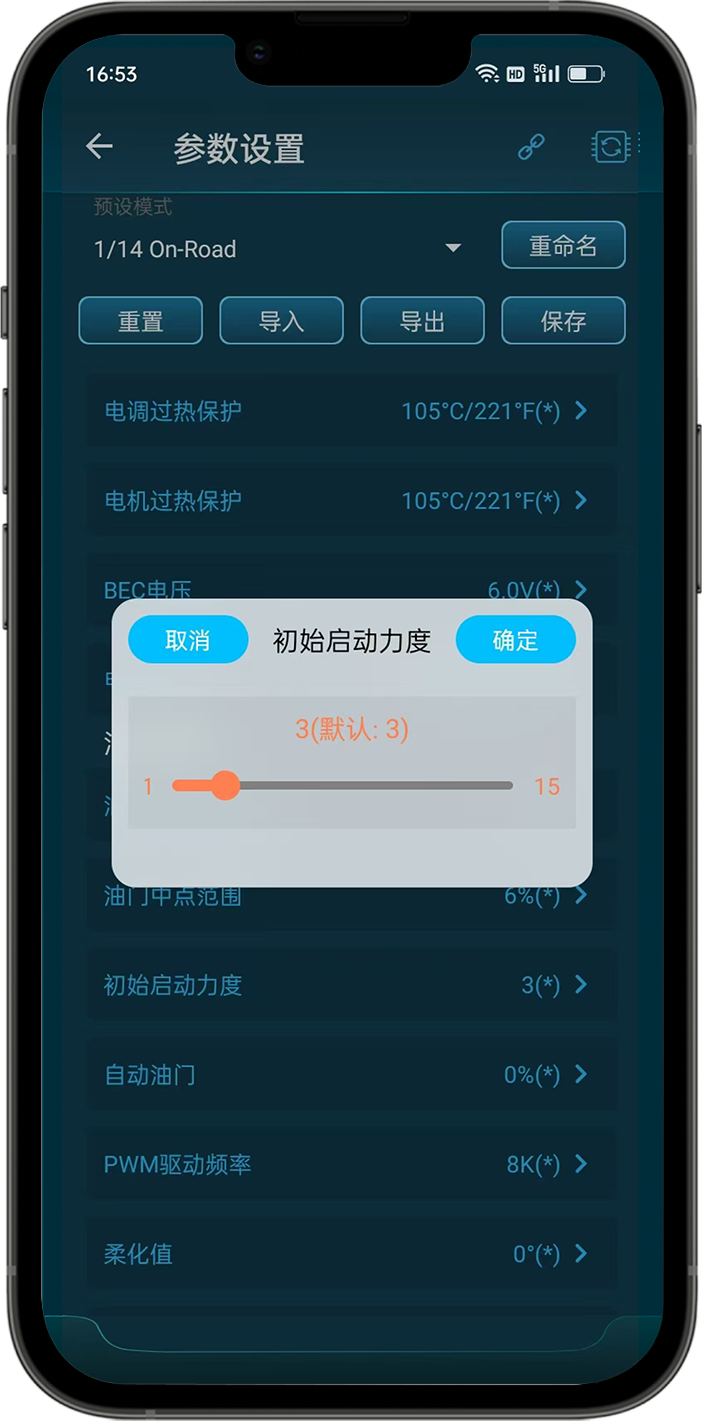Go back using the arrow
The width and height of the screenshot is (702, 1421).
pos(99,147)
